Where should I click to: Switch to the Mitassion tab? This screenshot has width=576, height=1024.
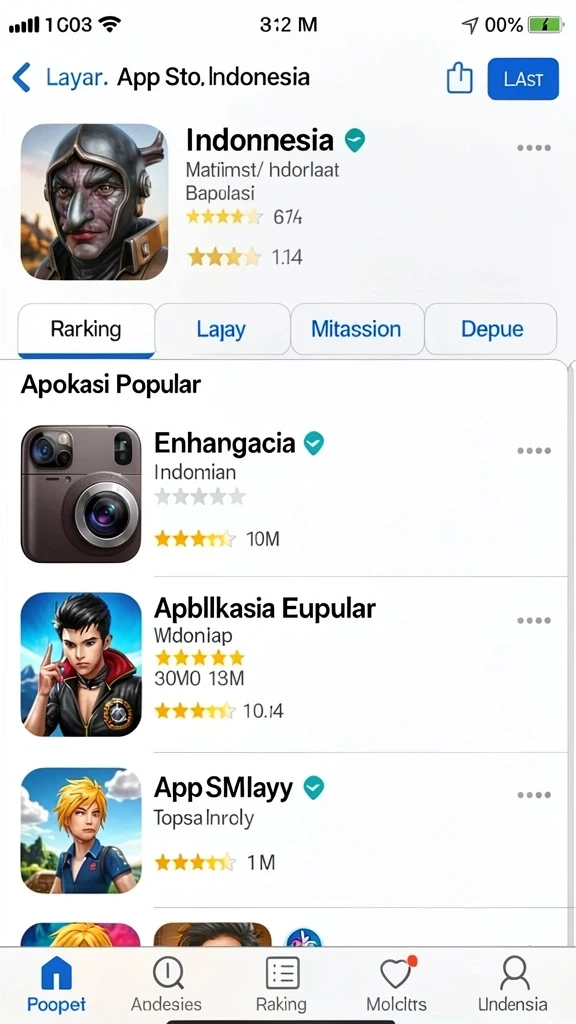tap(356, 329)
